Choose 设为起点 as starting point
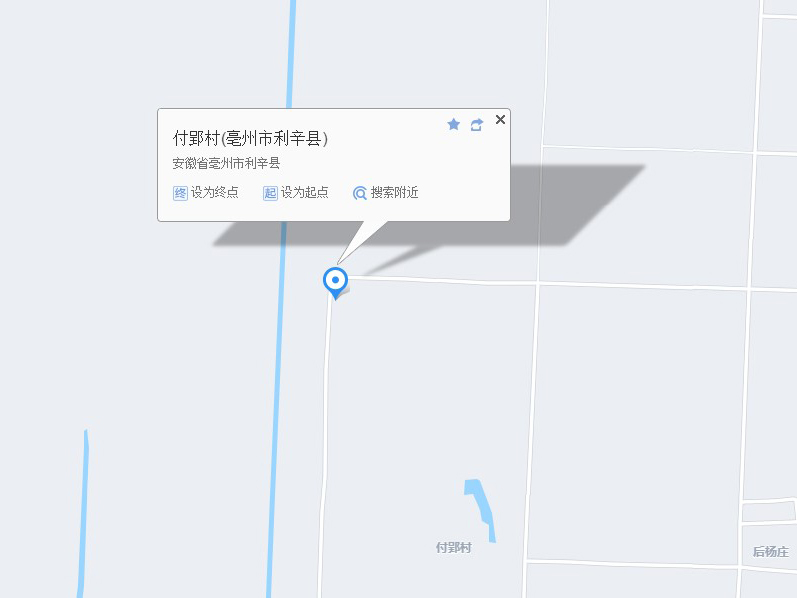This screenshot has height=598, width=797. coord(296,192)
